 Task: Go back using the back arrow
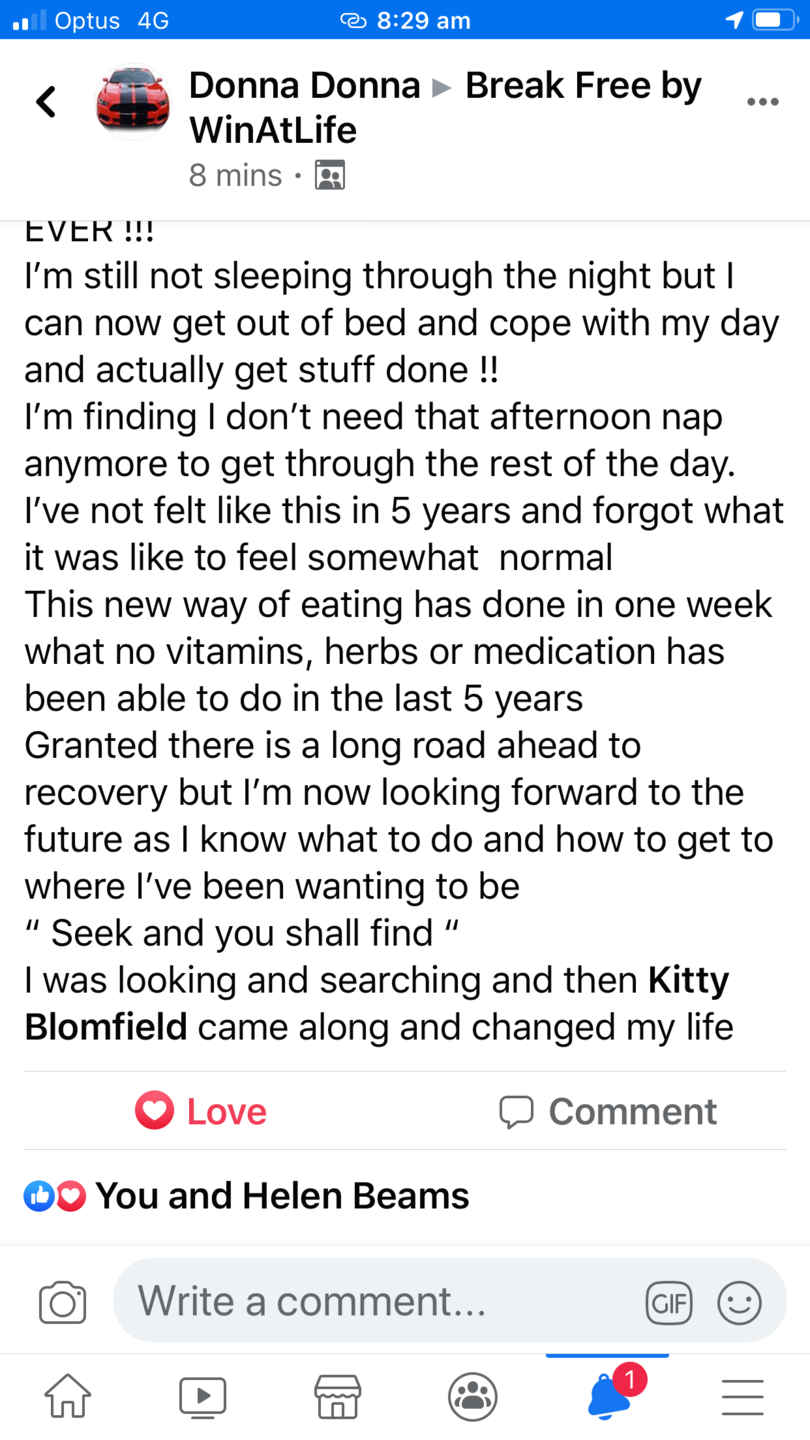(x=46, y=102)
